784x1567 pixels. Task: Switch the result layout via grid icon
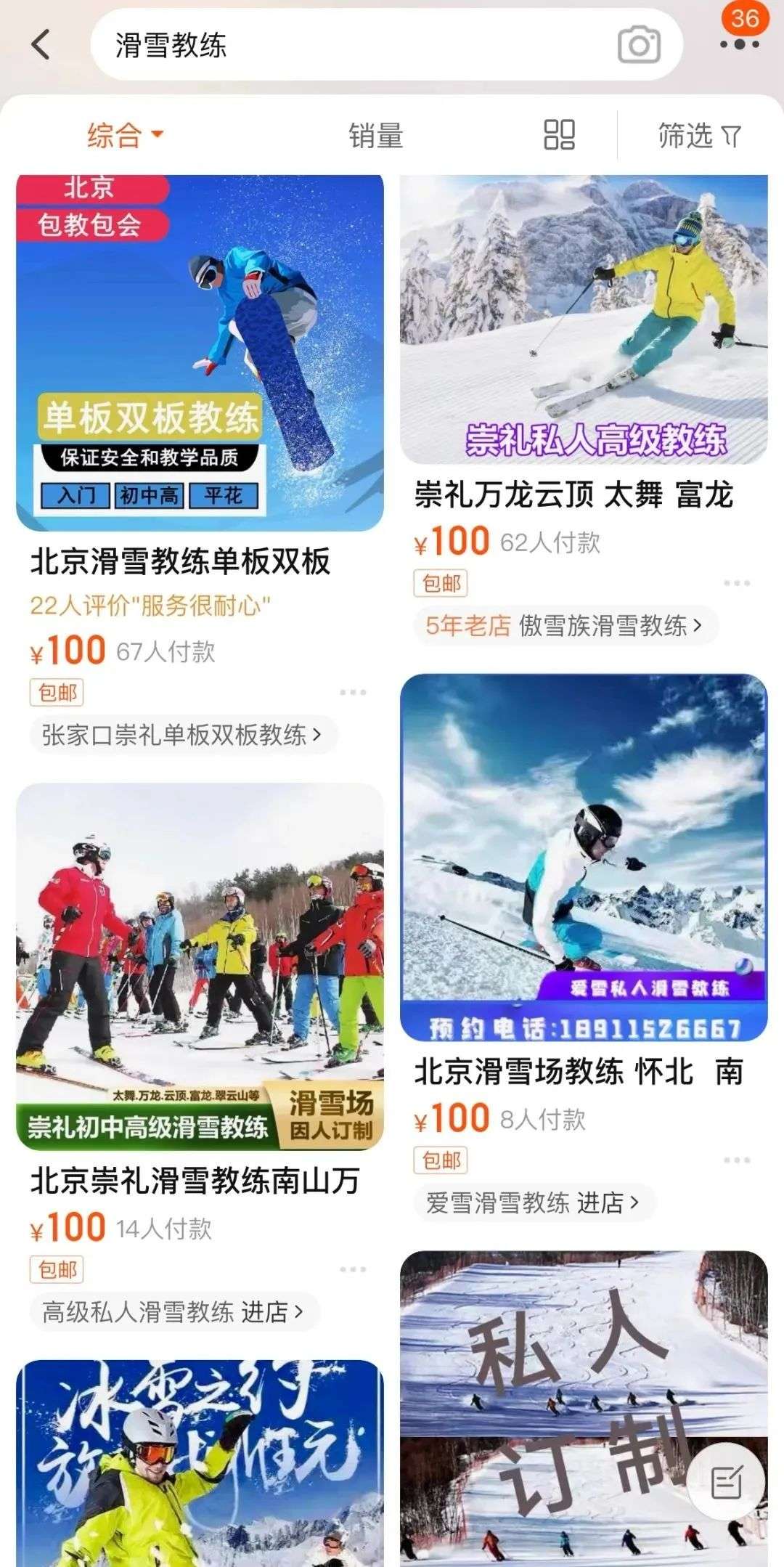click(x=559, y=135)
